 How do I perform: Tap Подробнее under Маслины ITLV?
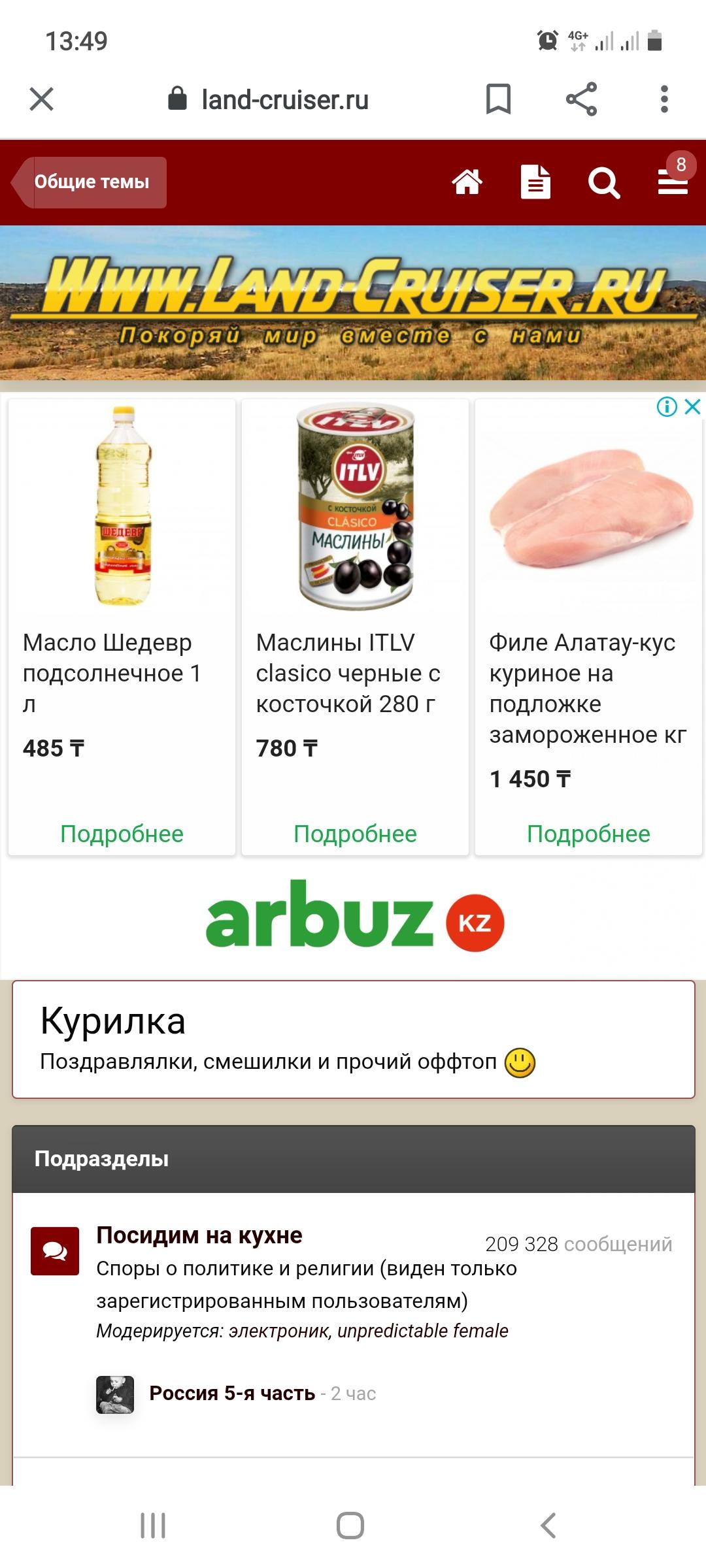tap(355, 834)
